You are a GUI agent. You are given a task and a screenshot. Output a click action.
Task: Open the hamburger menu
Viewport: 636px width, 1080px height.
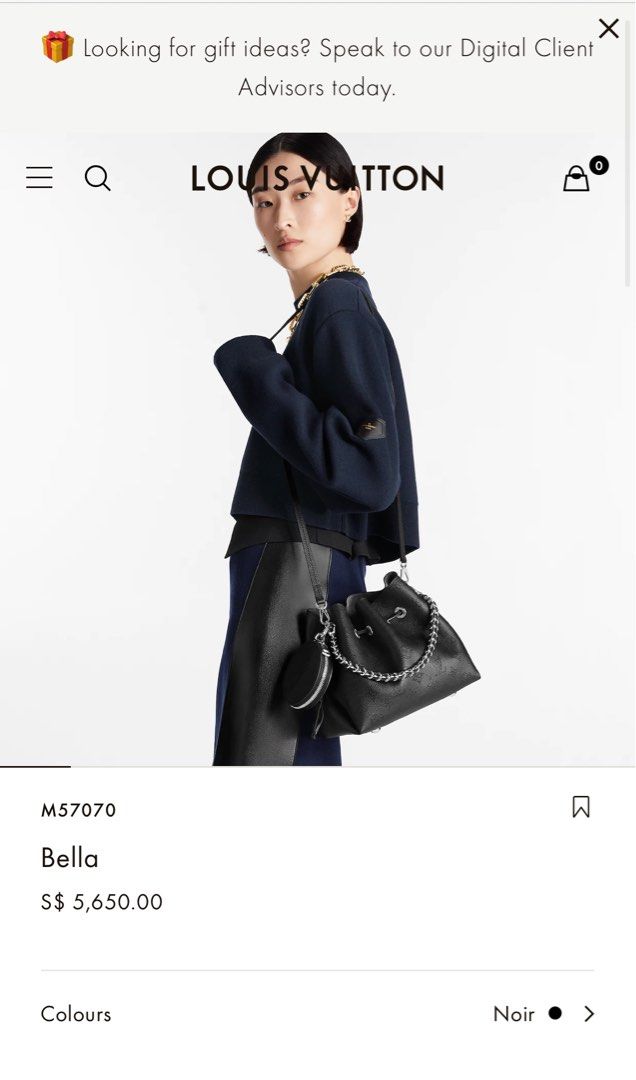[x=39, y=178]
